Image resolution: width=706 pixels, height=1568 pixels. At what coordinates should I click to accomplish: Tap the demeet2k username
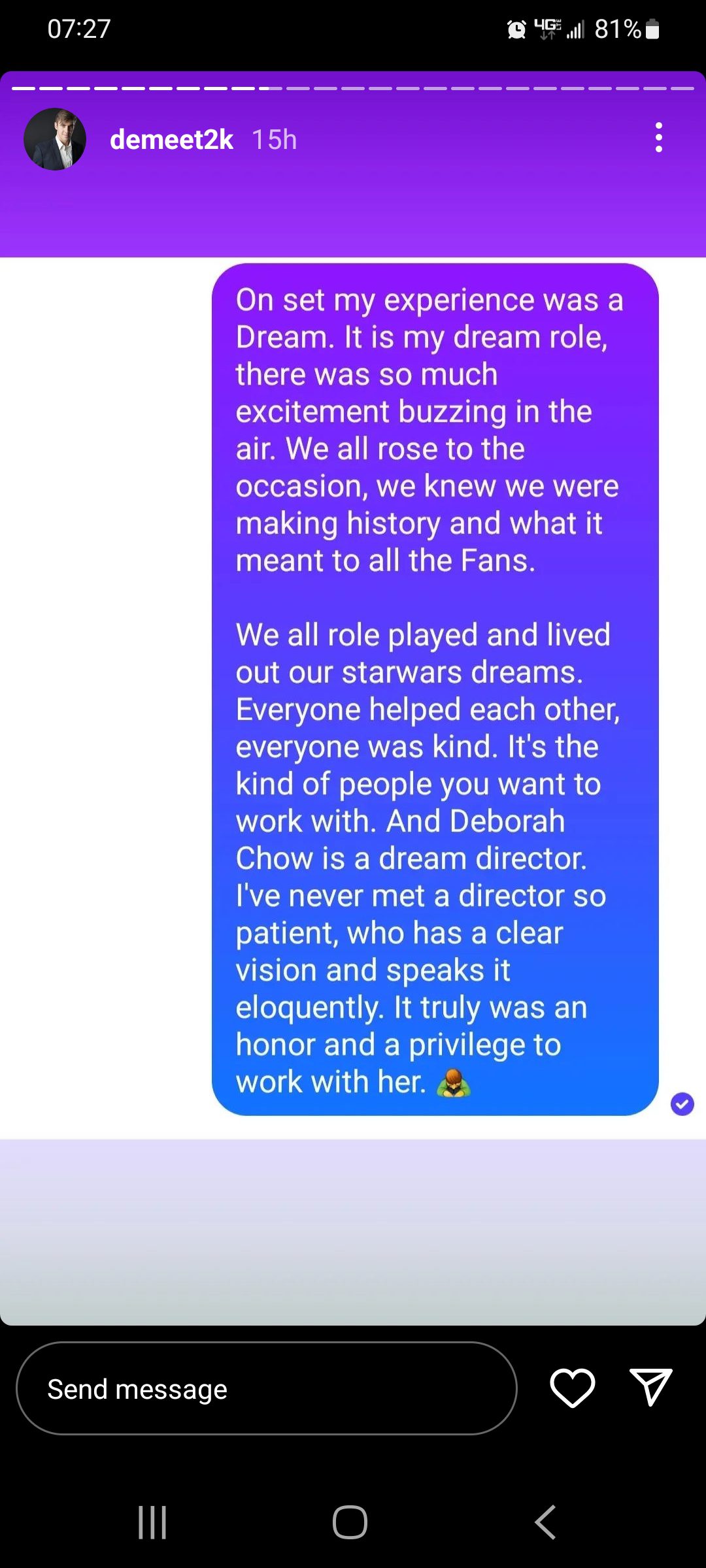pos(171,139)
